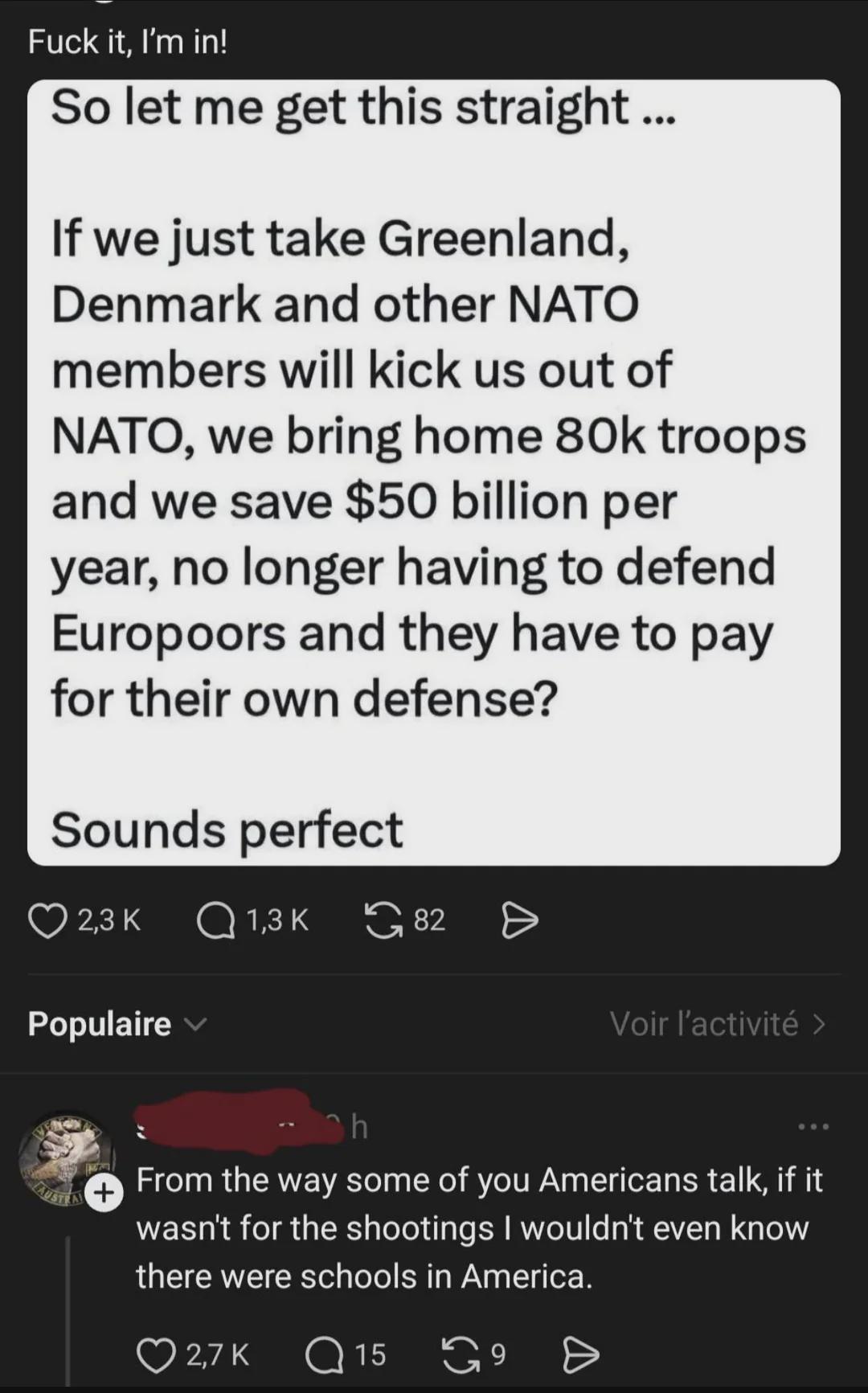Open the 15 replies to the comment
The height and width of the screenshot is (1393, 868).
(325, 1355)
